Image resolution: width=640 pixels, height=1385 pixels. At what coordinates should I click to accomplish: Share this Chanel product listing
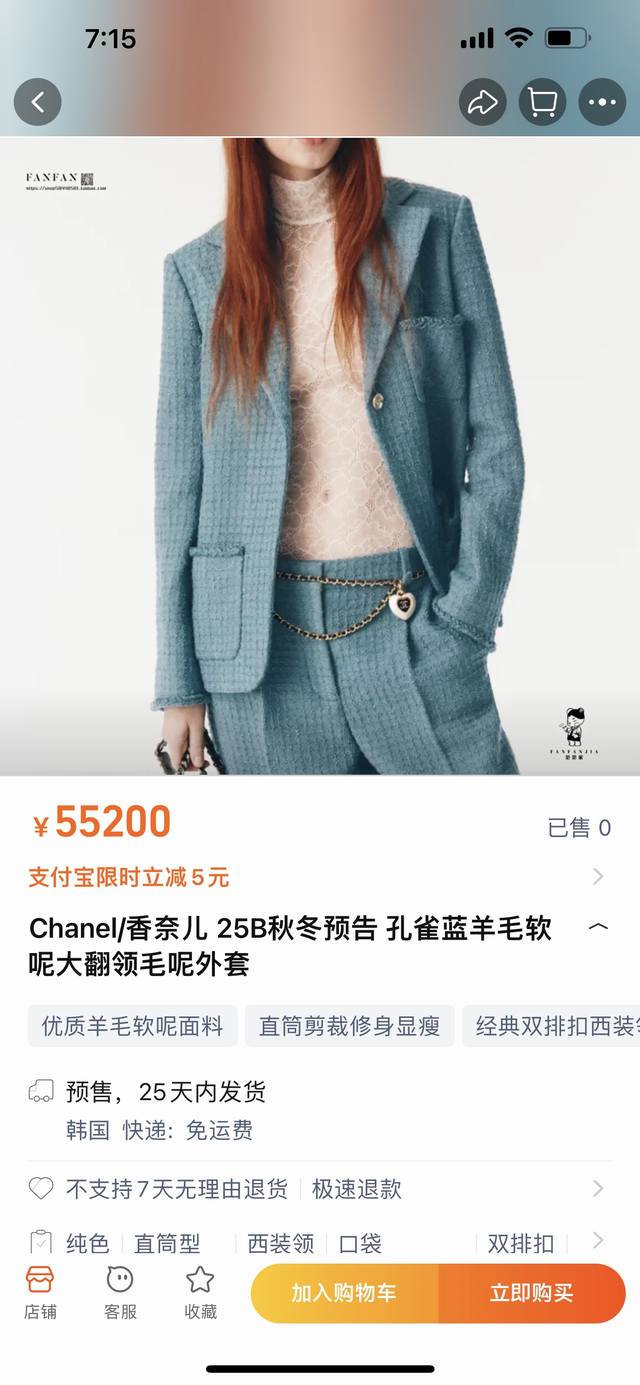coord(483,102)
